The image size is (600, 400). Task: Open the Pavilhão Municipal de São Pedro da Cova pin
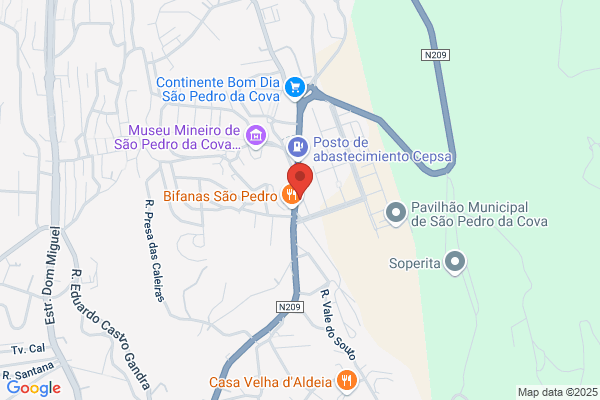[x=396, y=214]
